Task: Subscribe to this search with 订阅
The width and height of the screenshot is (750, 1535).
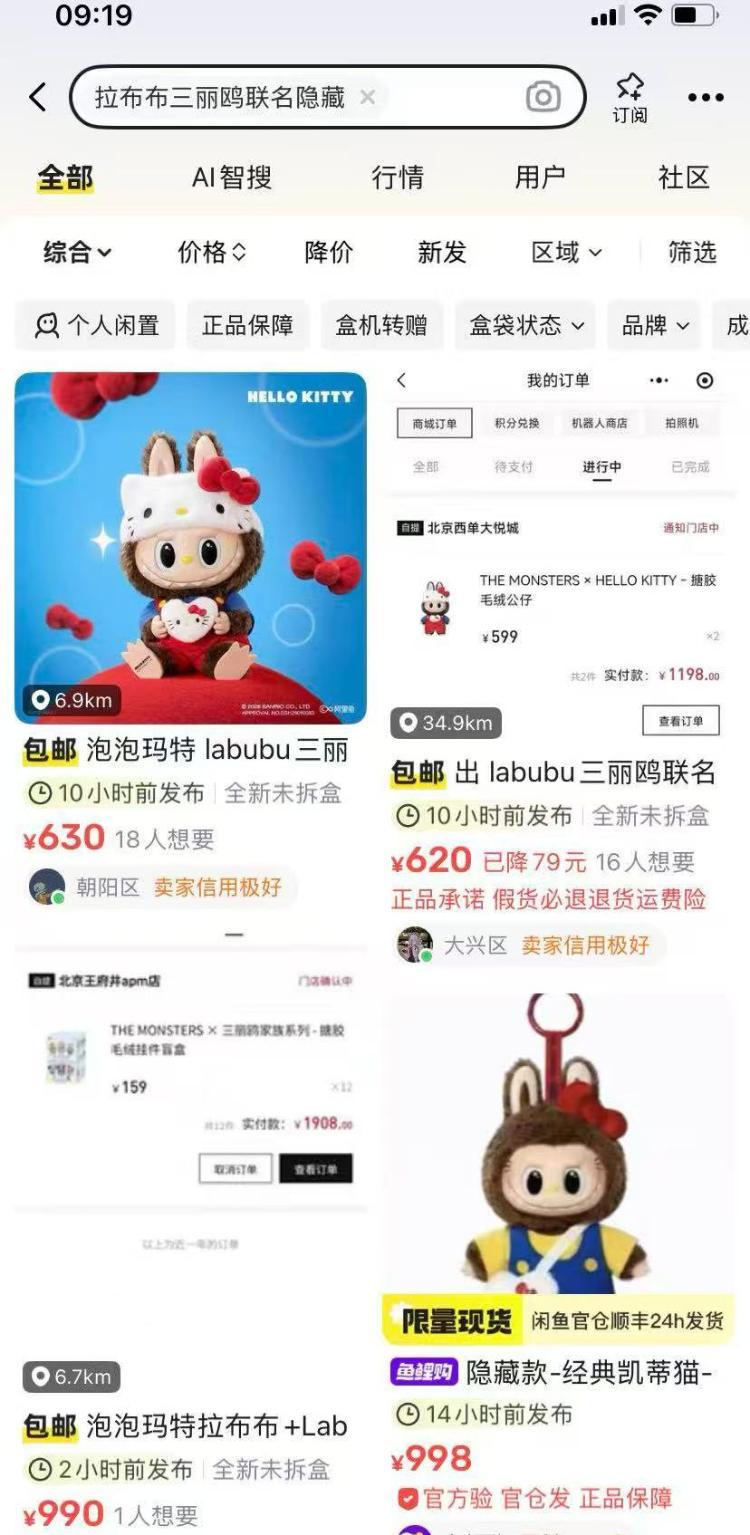Action: coord(630,97)
